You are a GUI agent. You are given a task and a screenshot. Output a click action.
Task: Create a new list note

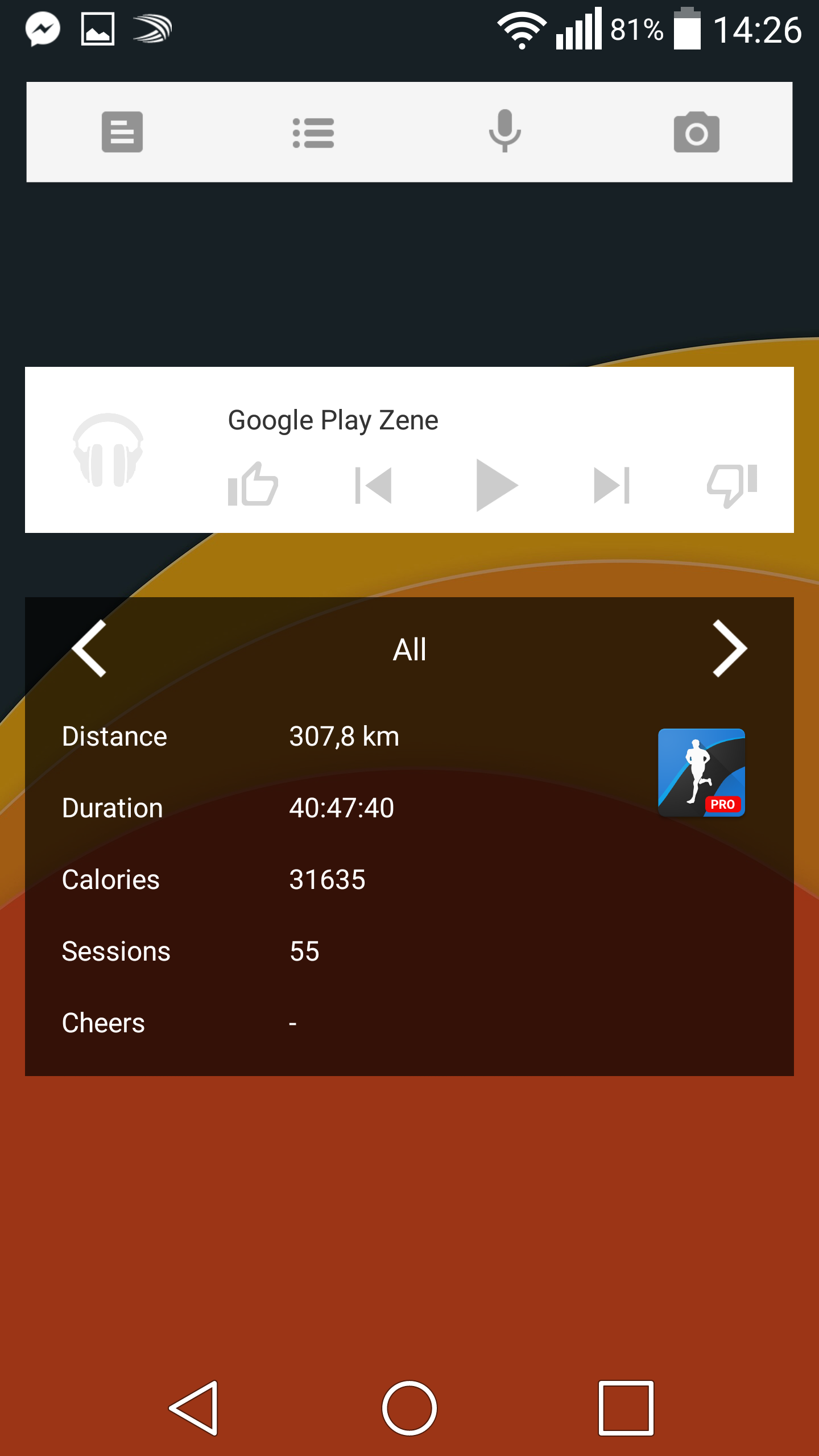coord(313,133)
